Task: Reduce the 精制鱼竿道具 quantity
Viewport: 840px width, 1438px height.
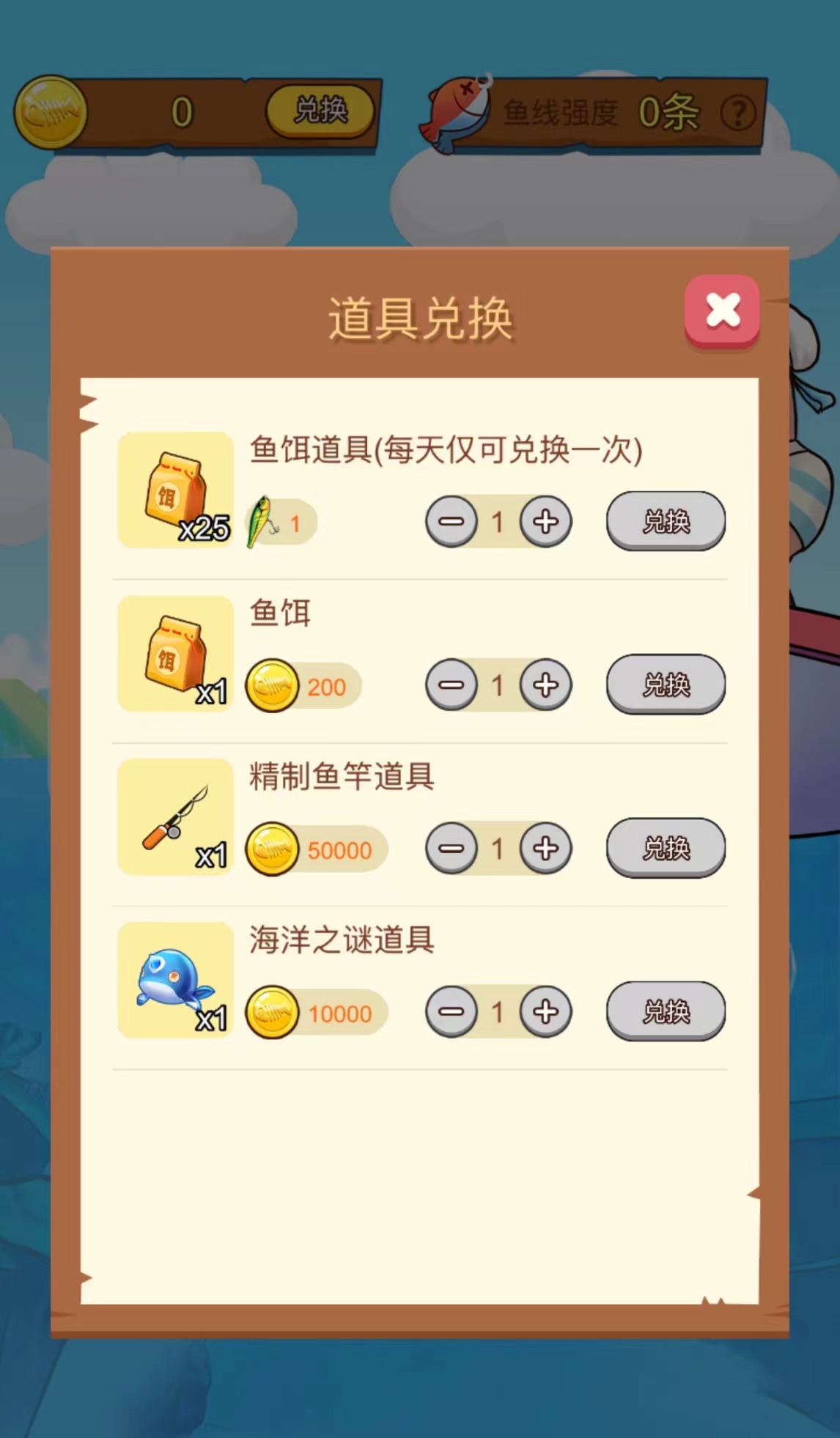Action: [452, 849]
